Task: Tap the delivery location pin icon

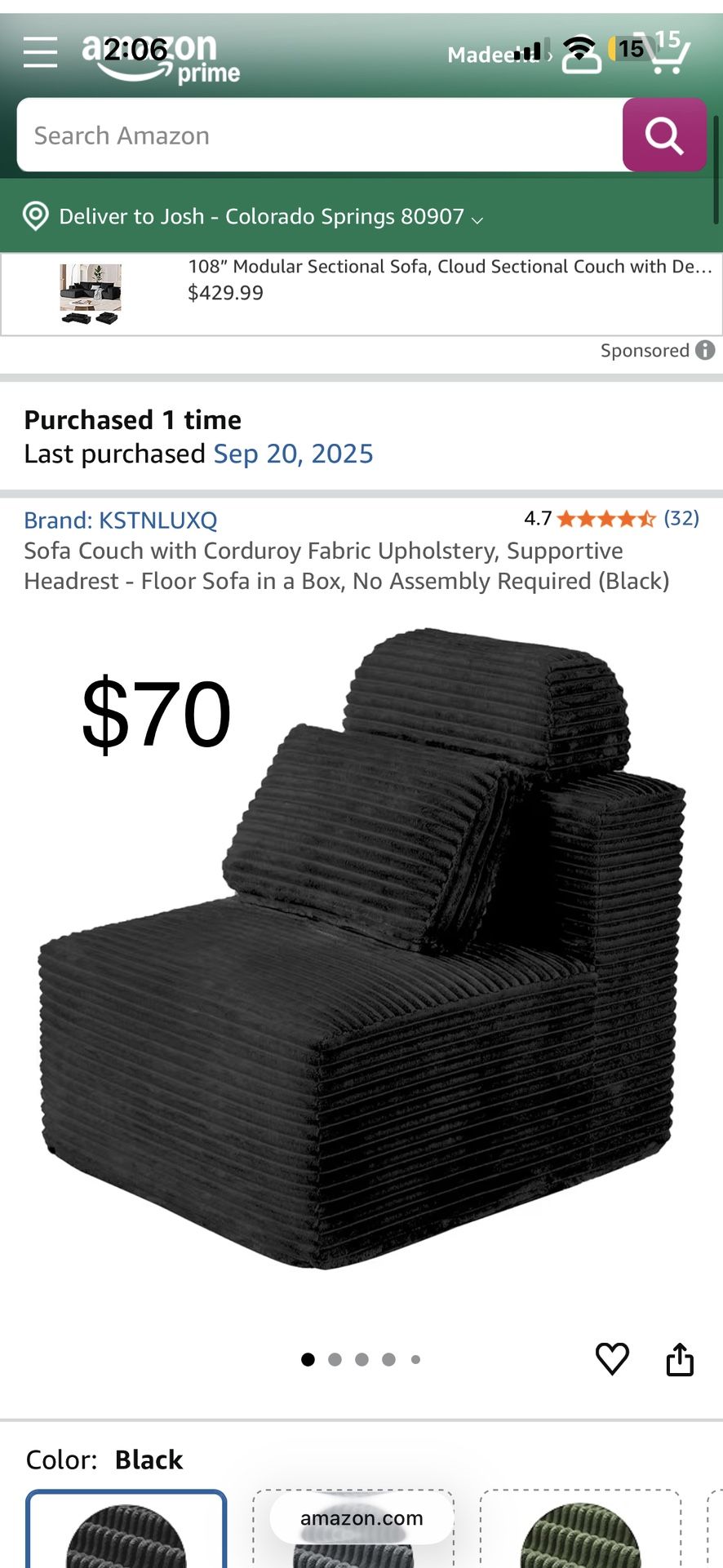Action: (36, 217)
